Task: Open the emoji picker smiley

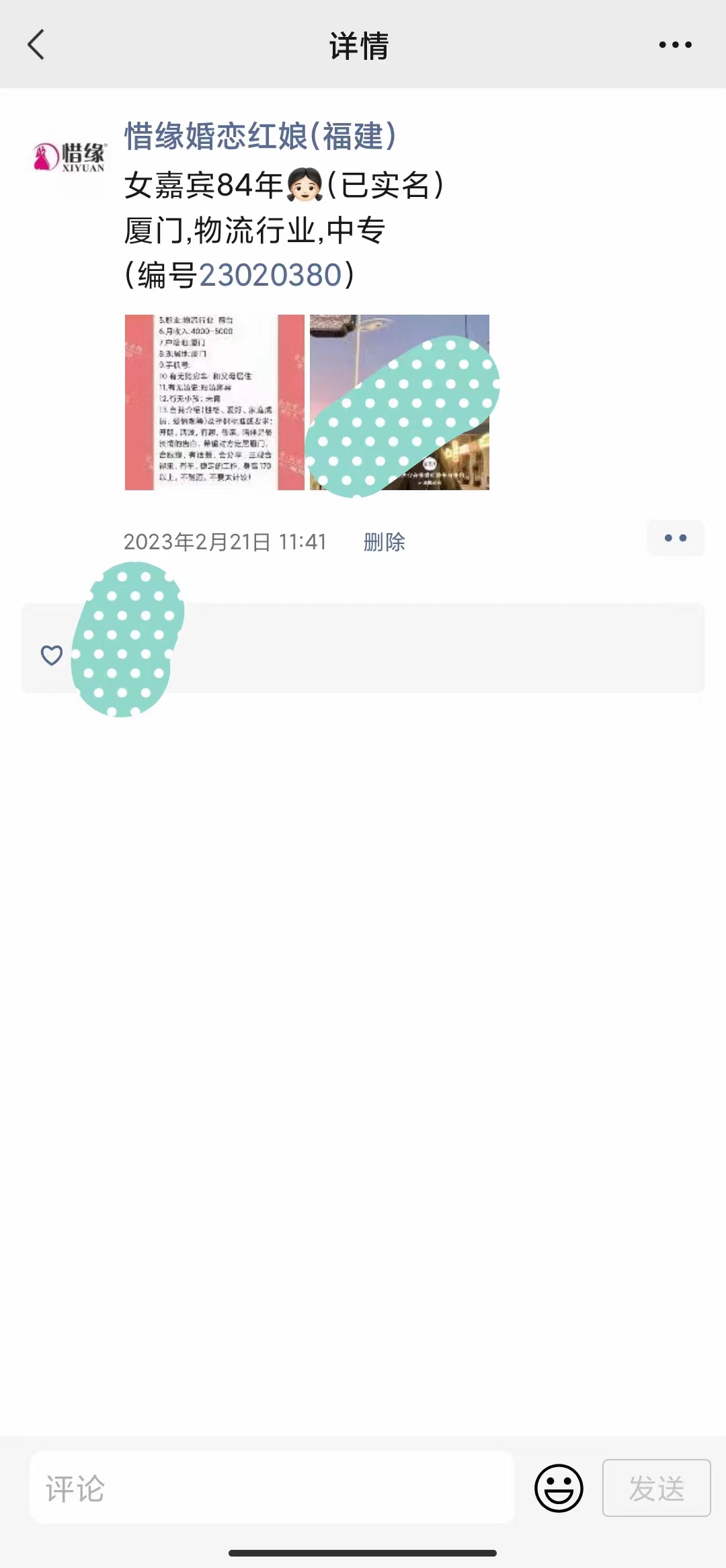Action: point(559,1488)
